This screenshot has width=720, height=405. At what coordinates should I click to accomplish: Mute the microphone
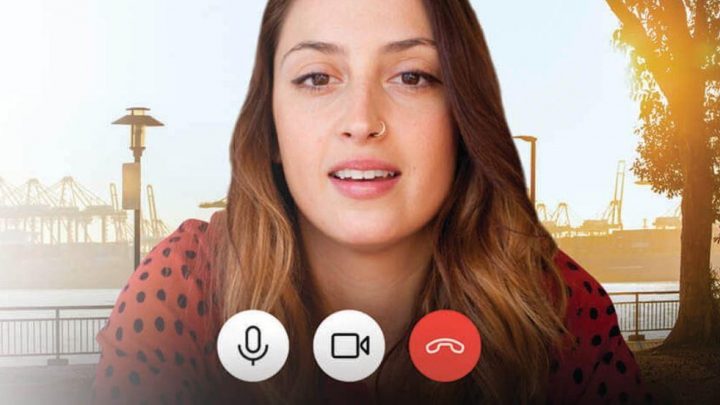(x=253, y=346)
